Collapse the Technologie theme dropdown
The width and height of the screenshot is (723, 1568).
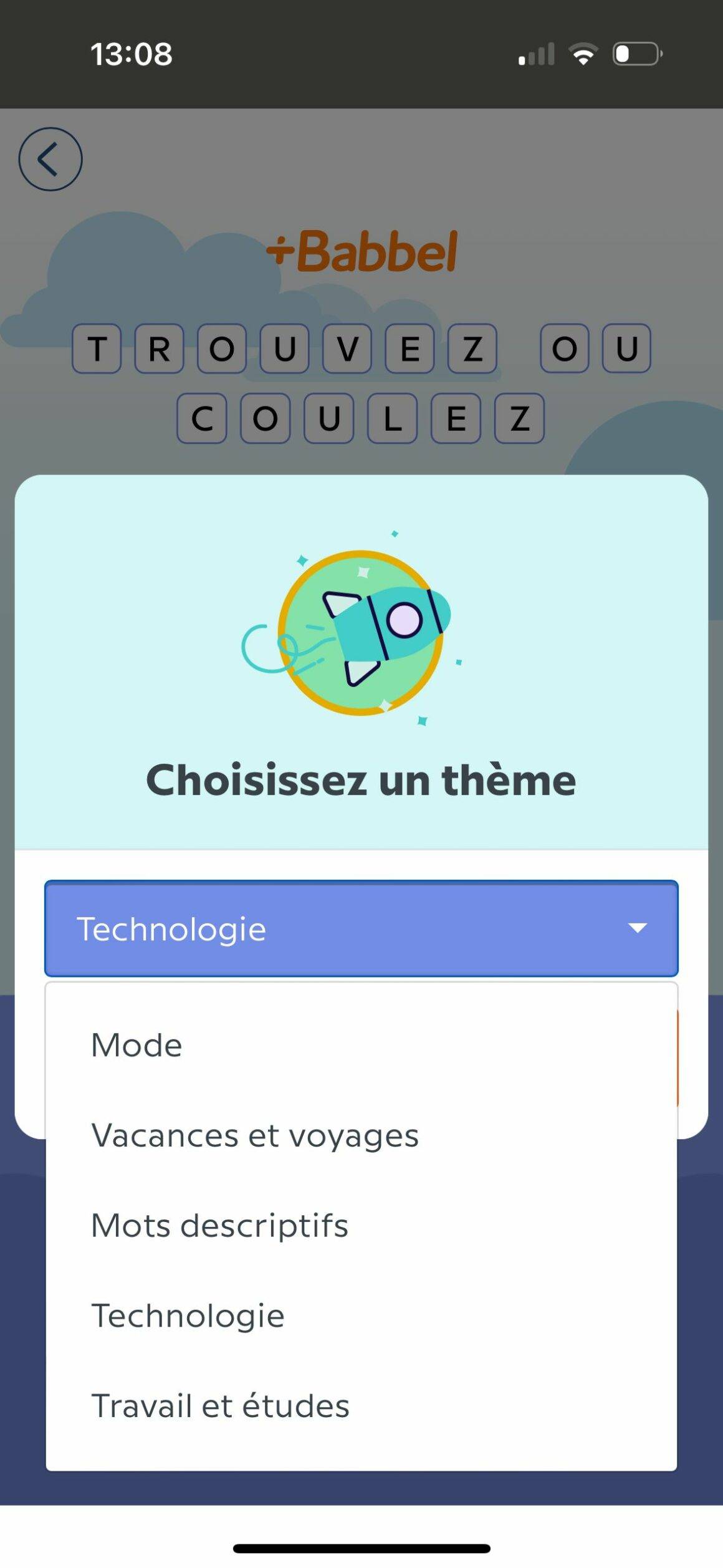(x=362, y=928)
